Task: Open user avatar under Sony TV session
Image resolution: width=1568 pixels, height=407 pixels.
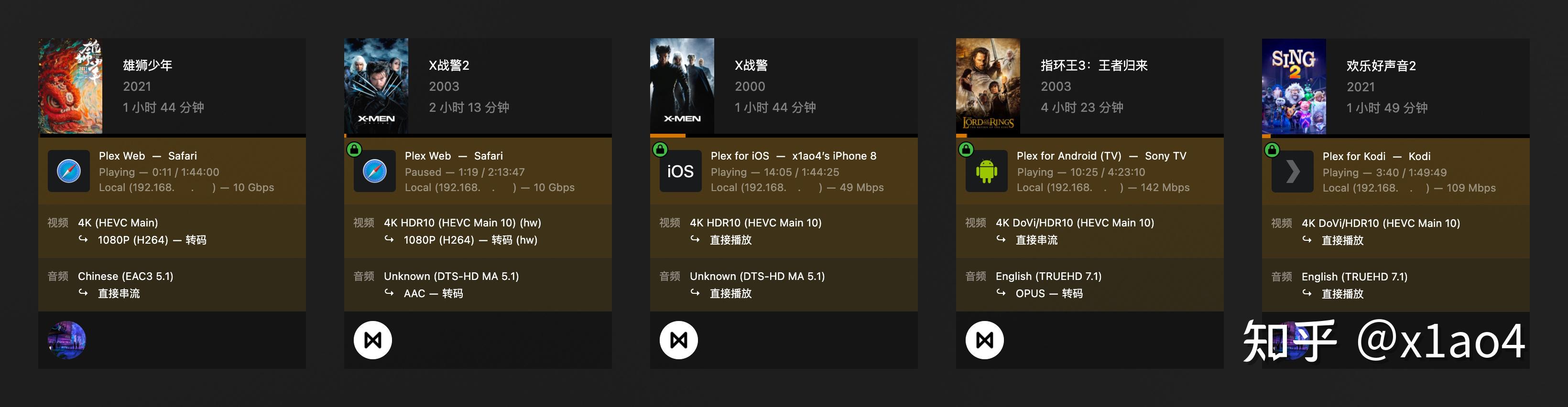Action: [984, 340]
